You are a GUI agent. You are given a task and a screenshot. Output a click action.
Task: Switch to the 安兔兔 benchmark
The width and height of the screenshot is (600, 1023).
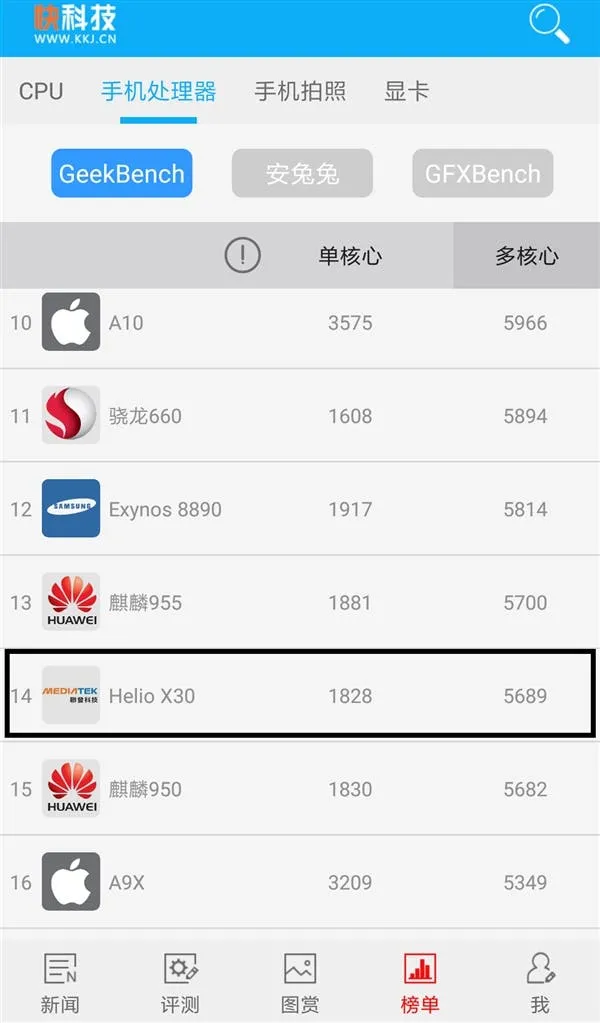coord(302,174)
